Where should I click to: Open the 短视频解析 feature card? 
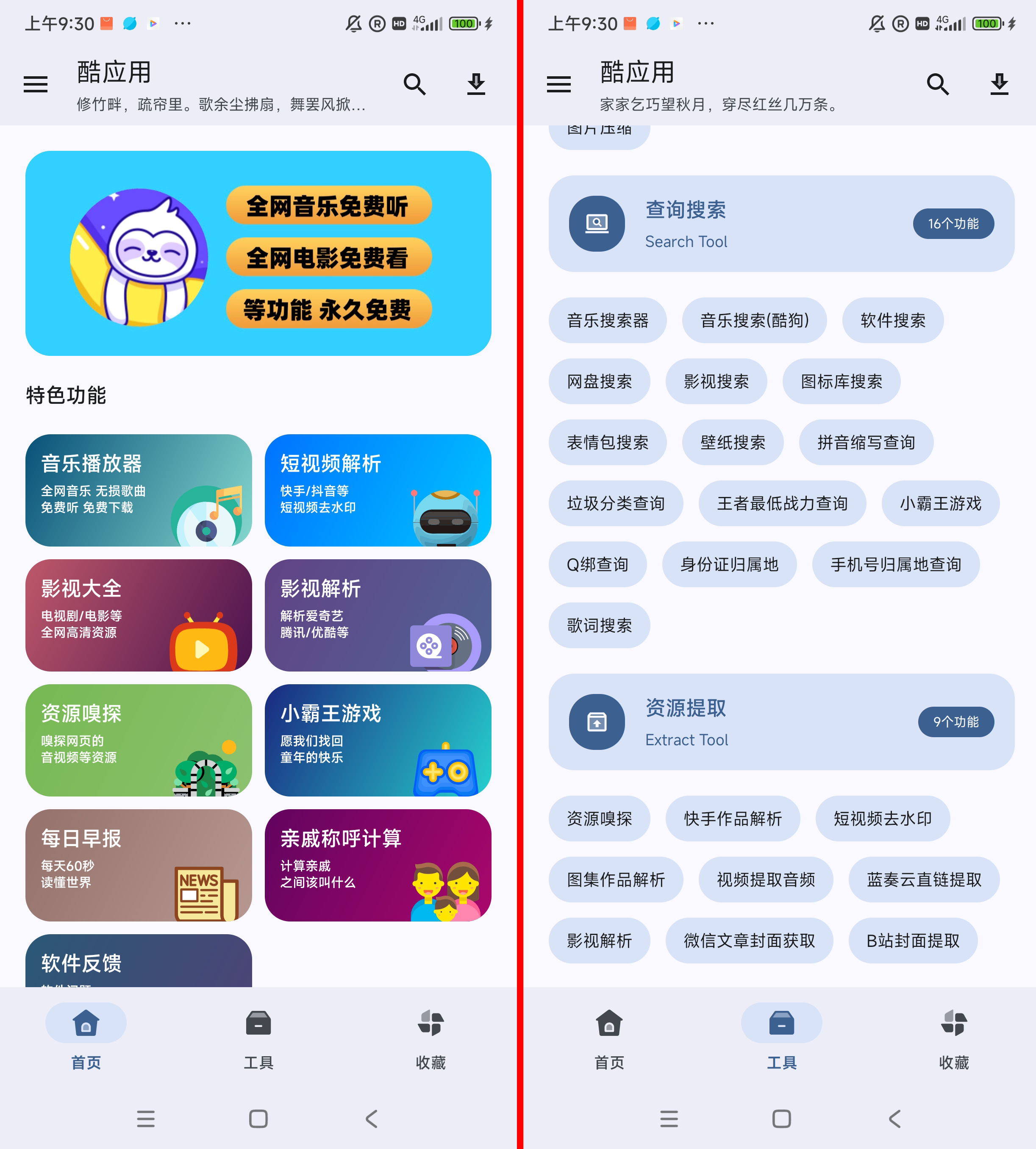coord(378,490)
